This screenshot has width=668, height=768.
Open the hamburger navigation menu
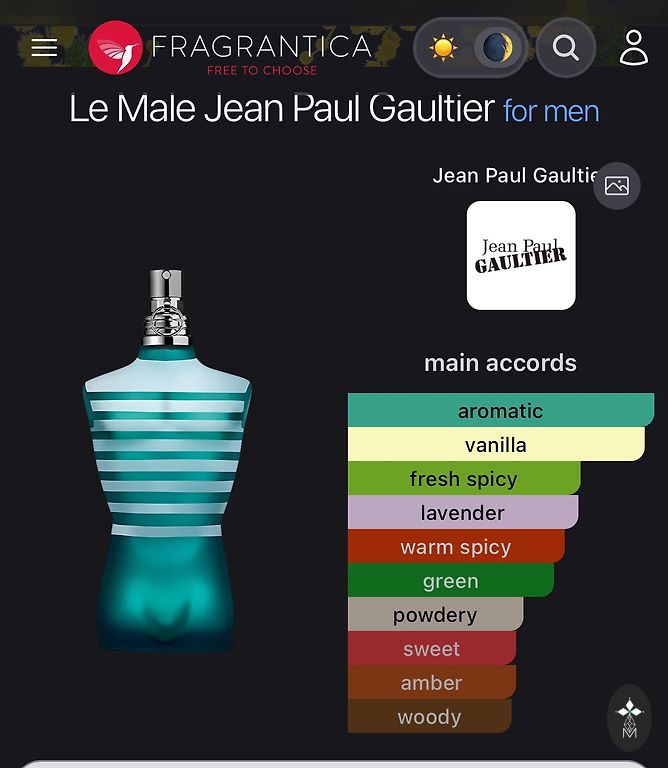tap(44, 48)
